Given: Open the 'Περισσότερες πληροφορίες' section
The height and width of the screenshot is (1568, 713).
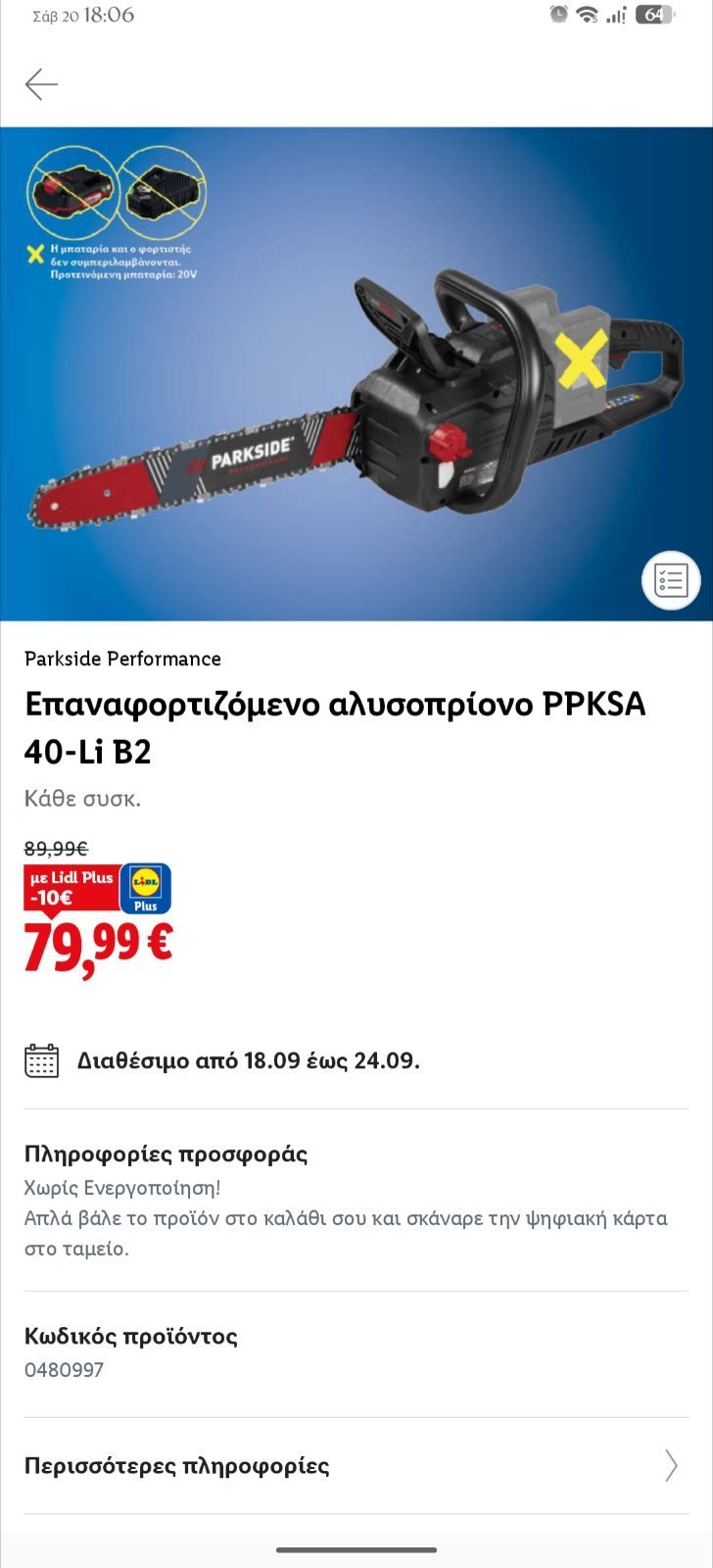Looking at the screenshot, I should [x=178, y=1466].
